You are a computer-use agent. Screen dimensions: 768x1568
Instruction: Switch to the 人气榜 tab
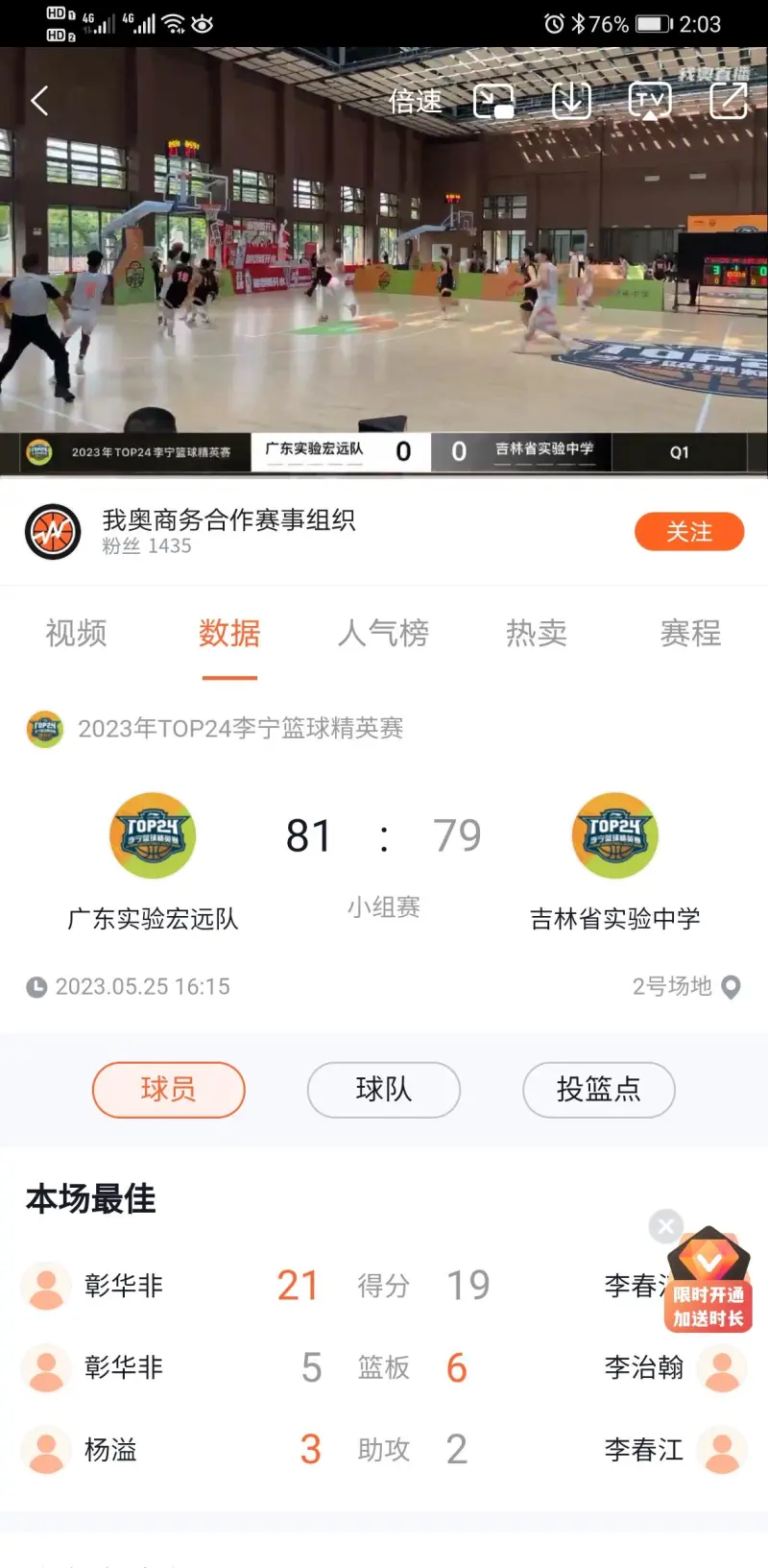tap(383, 634)
